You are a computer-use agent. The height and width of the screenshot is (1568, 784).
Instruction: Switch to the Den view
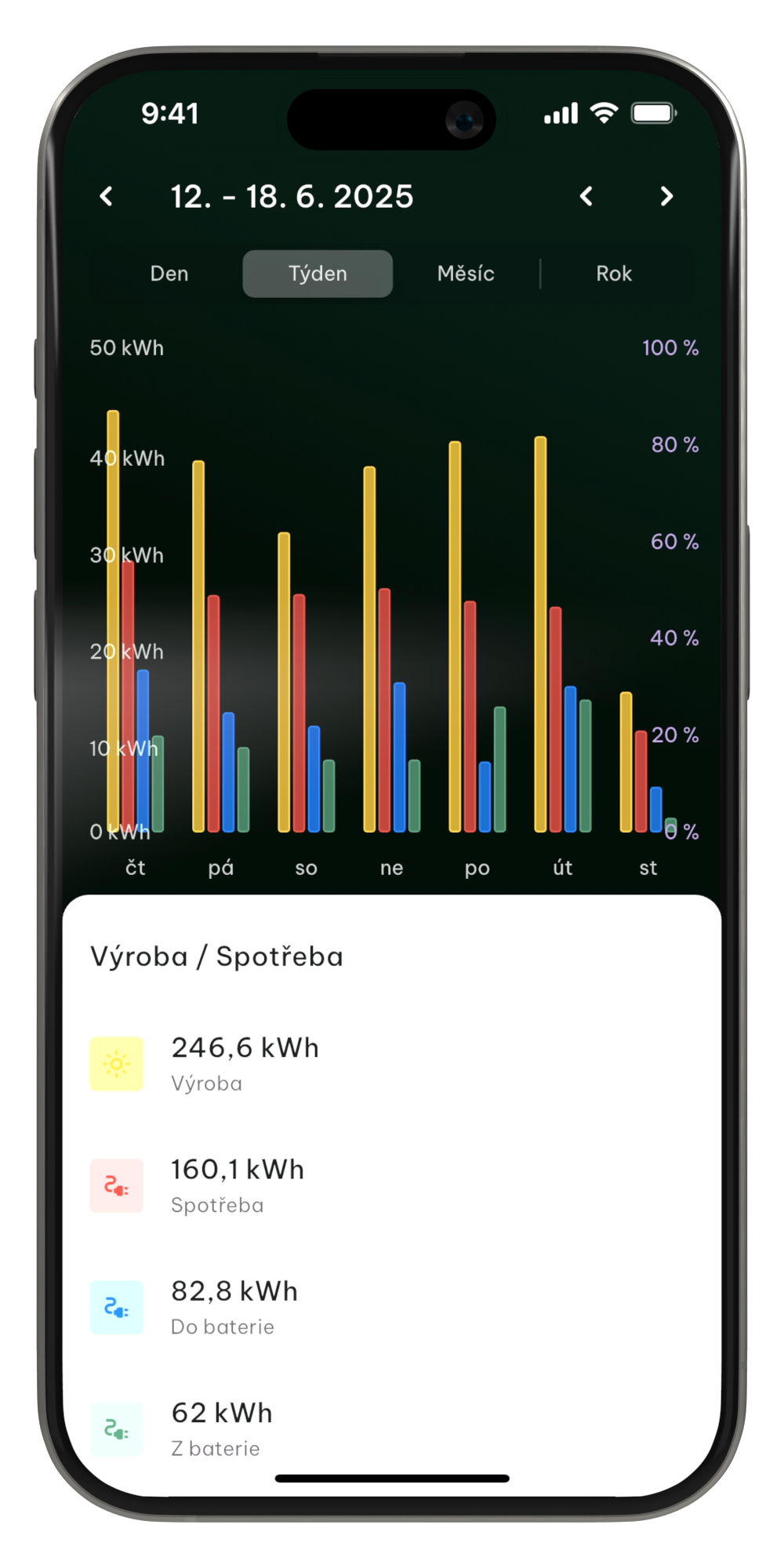tap(169, 274)
